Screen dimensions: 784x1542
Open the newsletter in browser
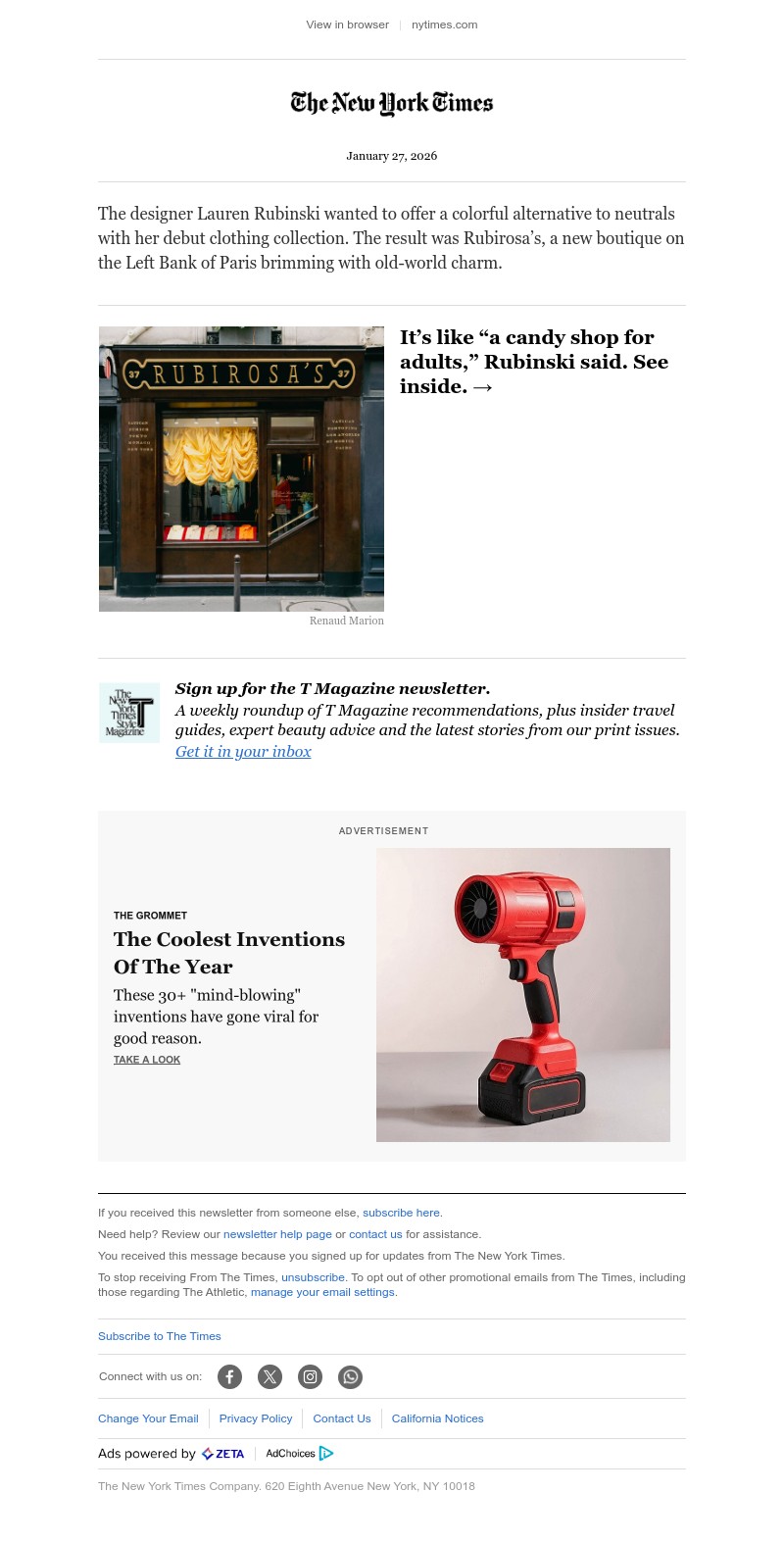coord(347,25)
